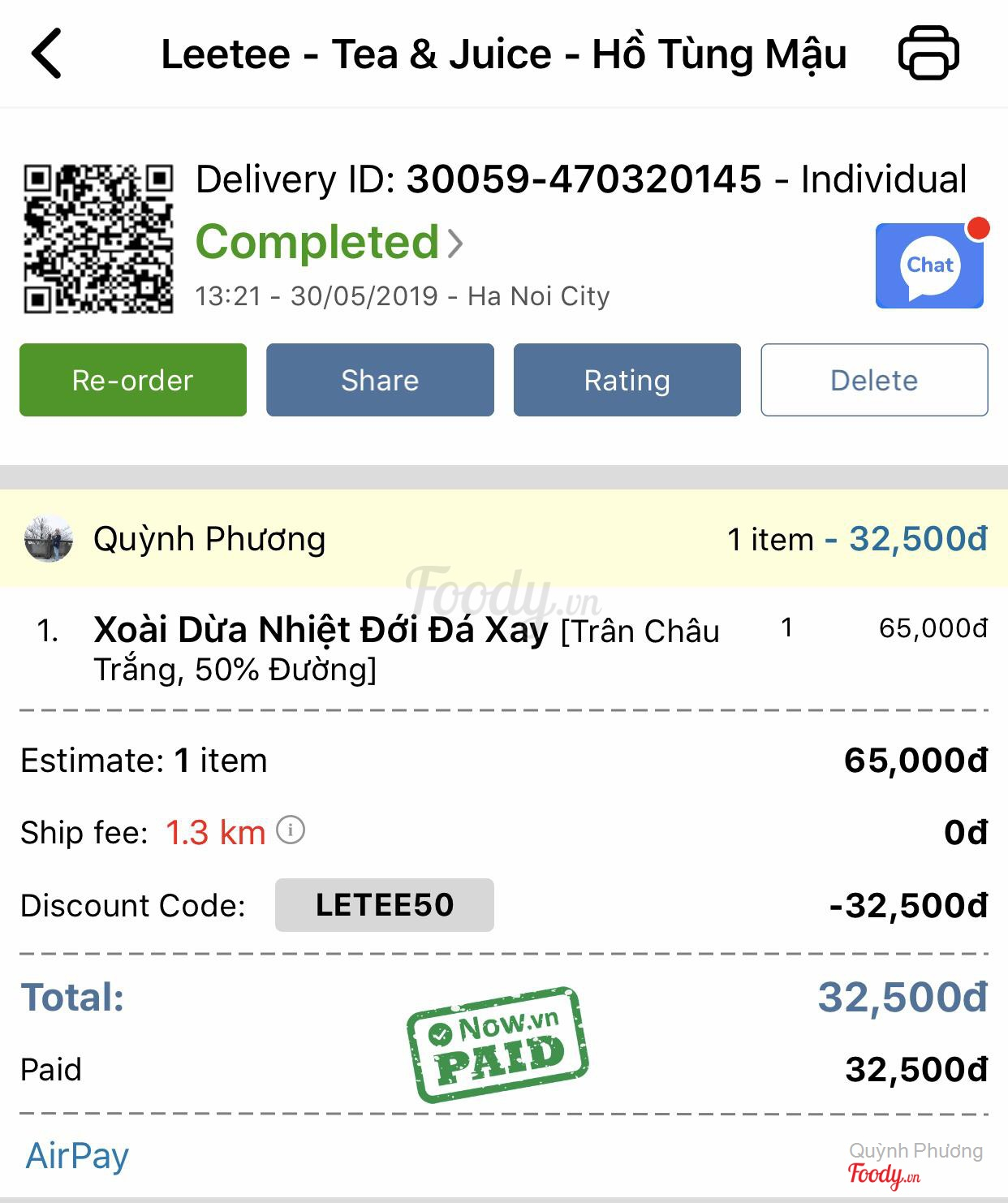1008x1203 pixels.
Task: Delete this order
Action: [x=874, y=380]
